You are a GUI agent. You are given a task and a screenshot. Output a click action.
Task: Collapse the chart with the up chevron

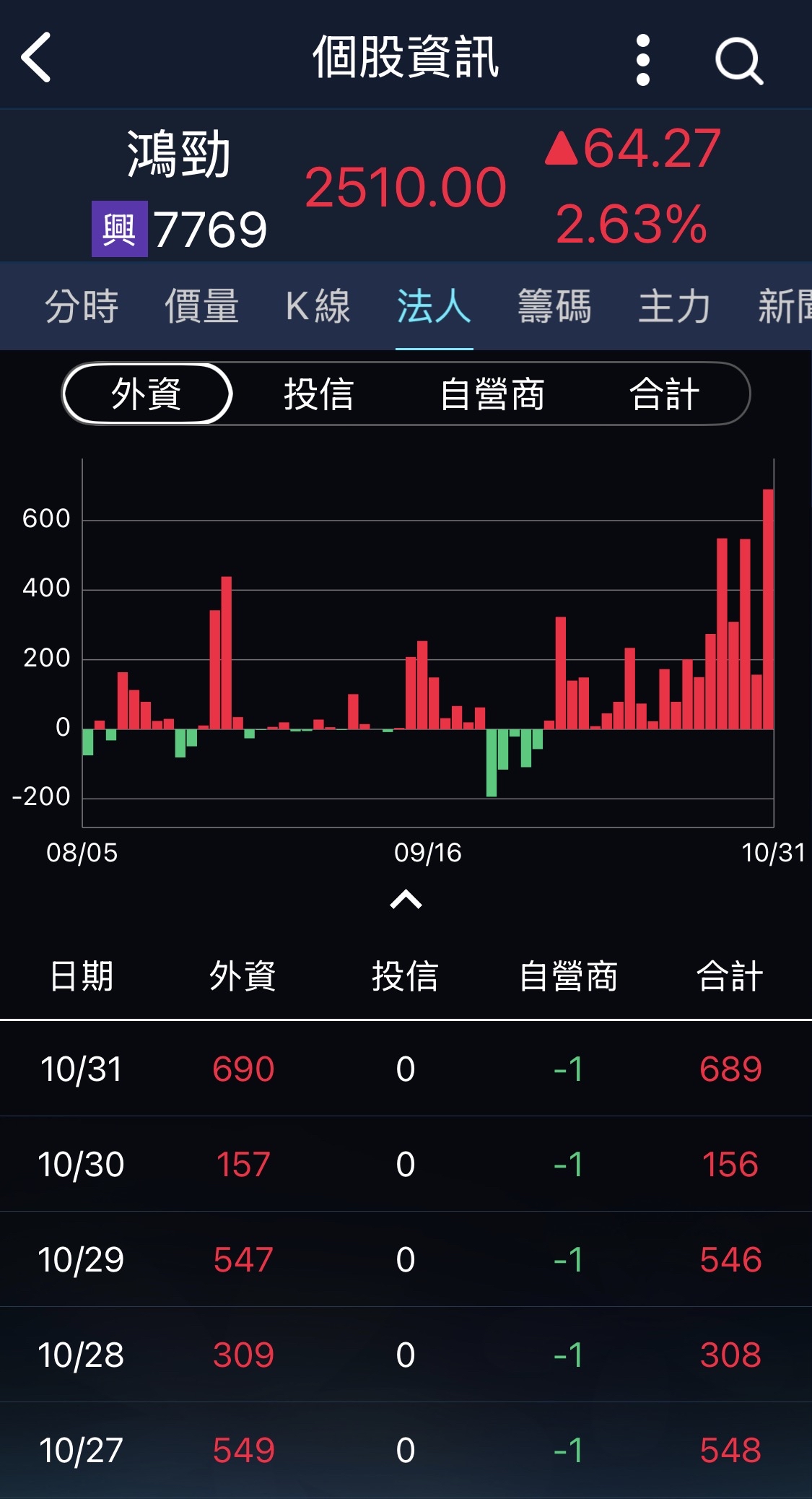[x=406, y=900]
